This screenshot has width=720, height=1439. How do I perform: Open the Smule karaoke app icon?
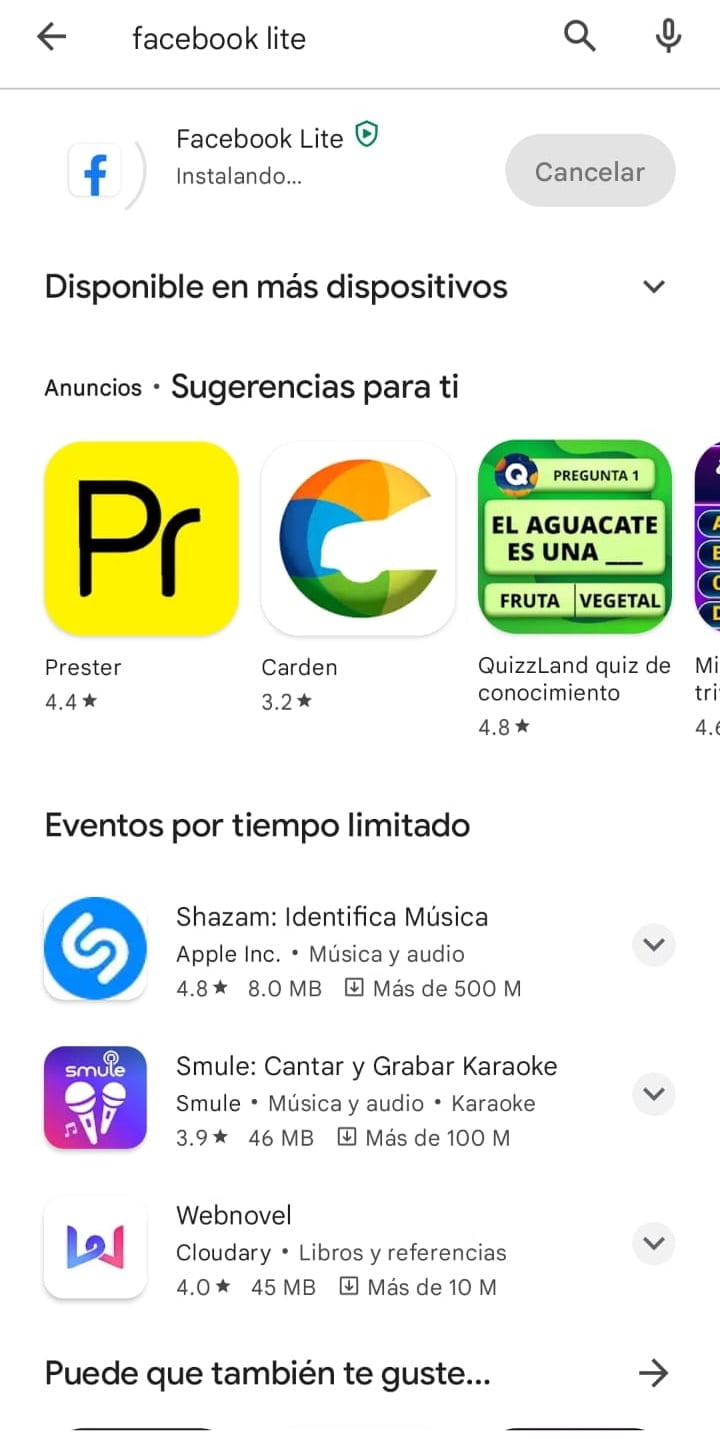95,1097
